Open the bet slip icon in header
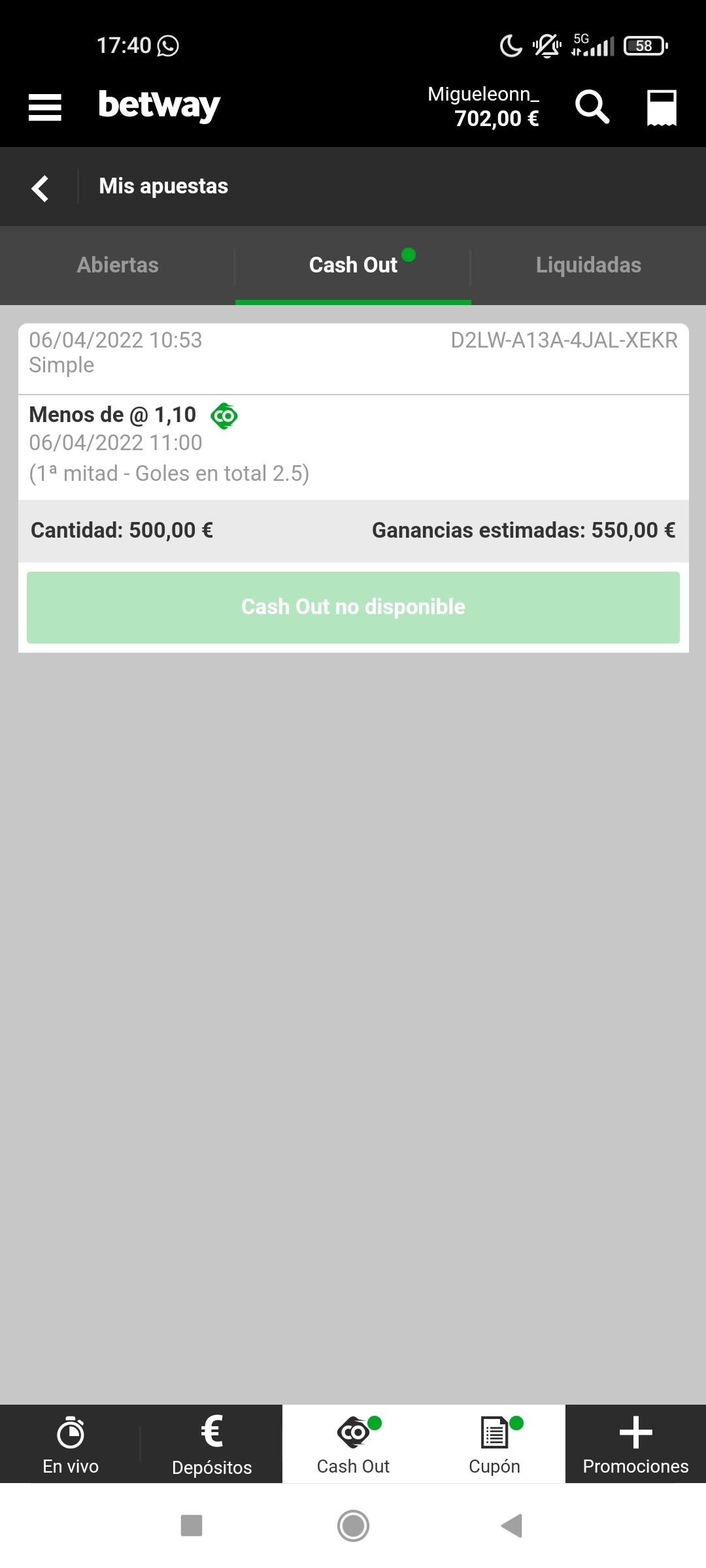Viewport: 706px width, 1568px height. click(x=662, y=108)
